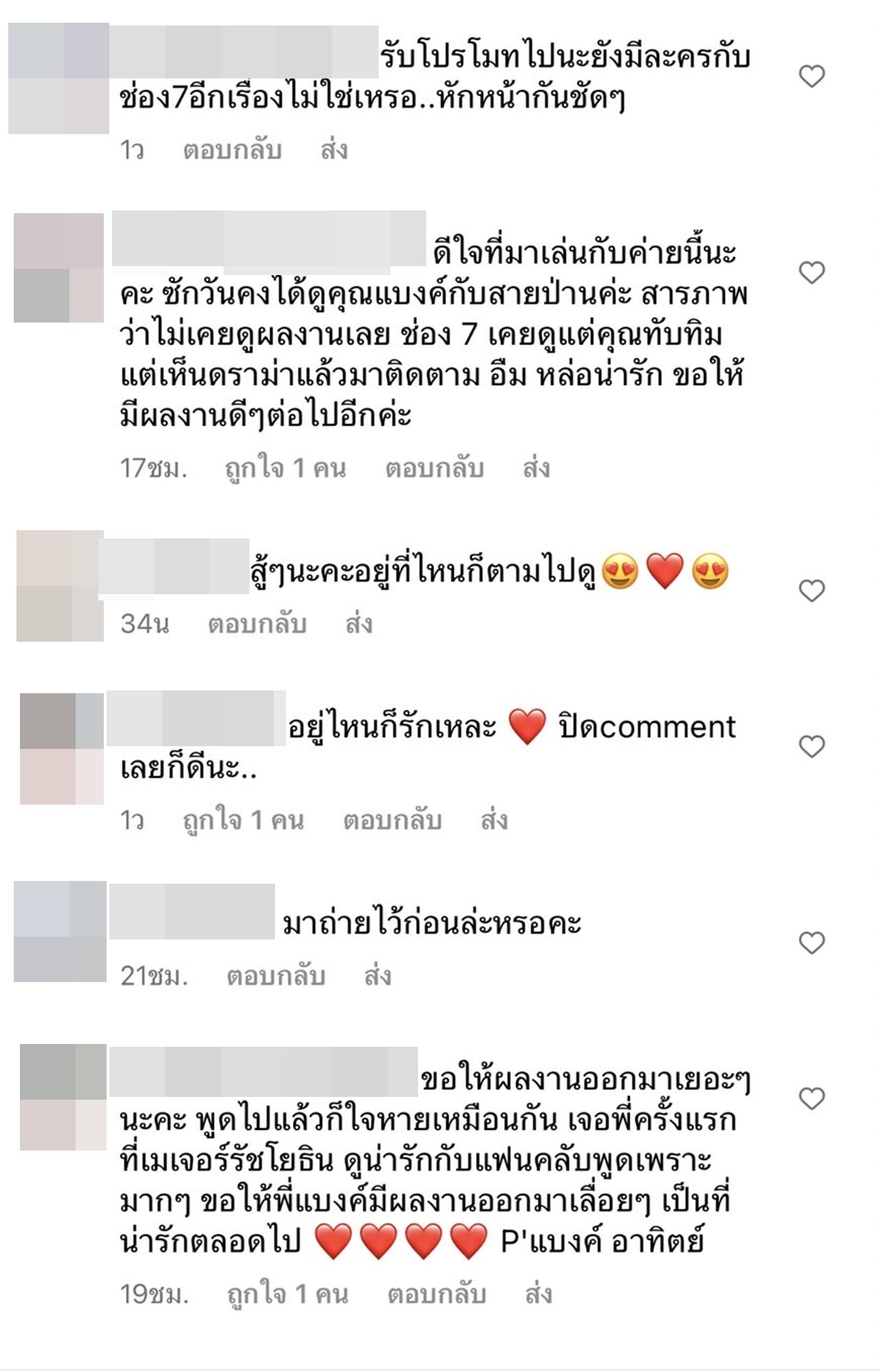Tap ส่ง under the 19ชม. comment

point(538,1294)
